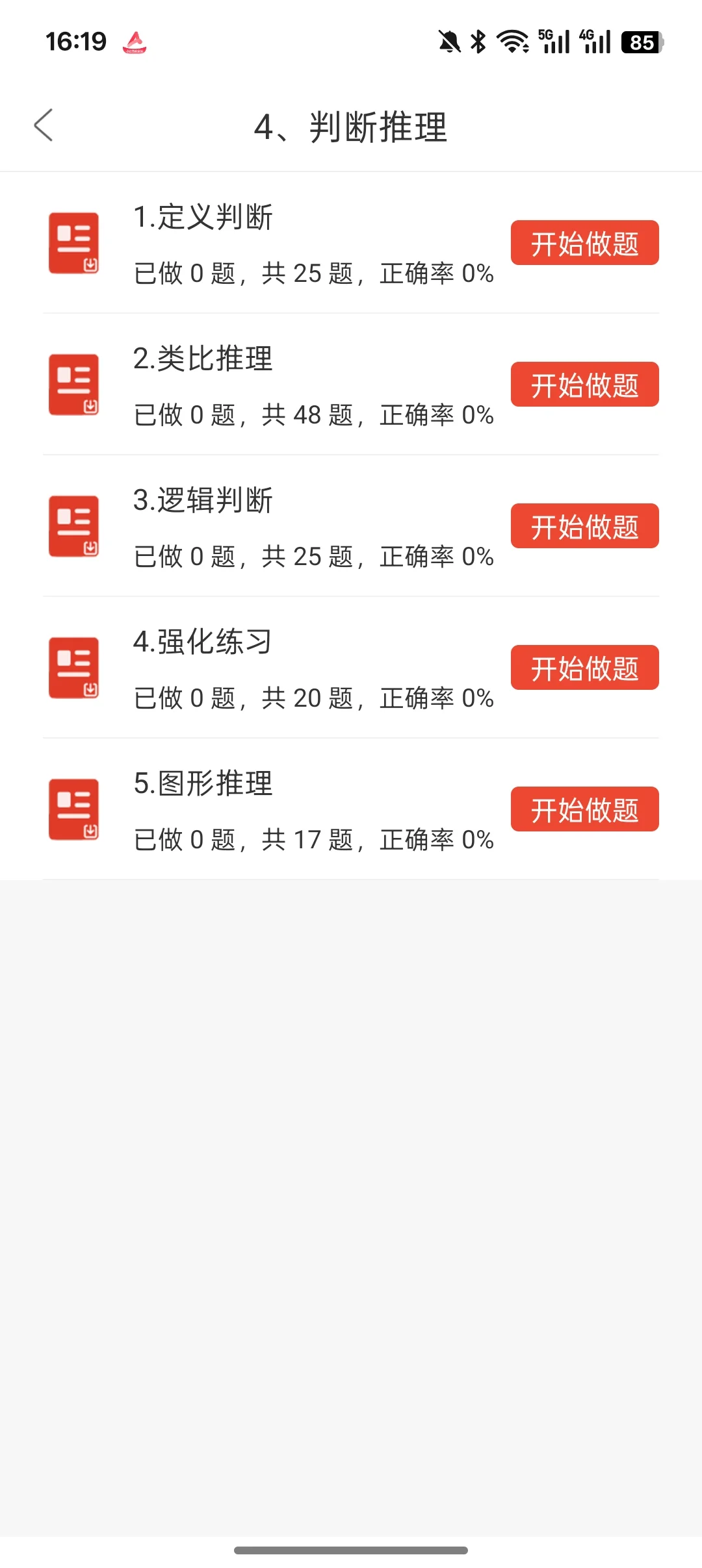Start the 5.图形推理 questions
702x1568 pixels.
pyautogui.click(x=584, y=809)
